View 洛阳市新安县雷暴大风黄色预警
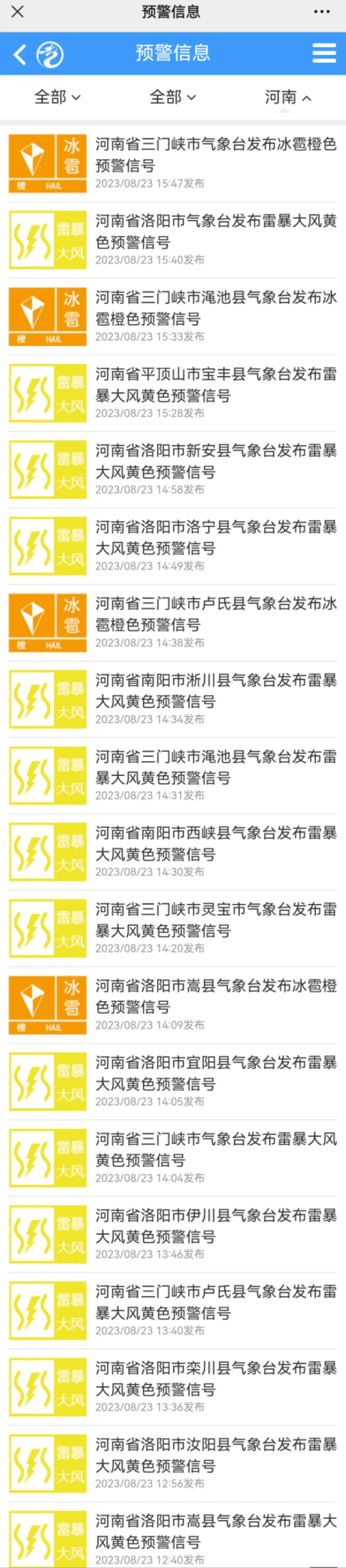This screenshot has width=346, height=1568. (x=216, y=461)
